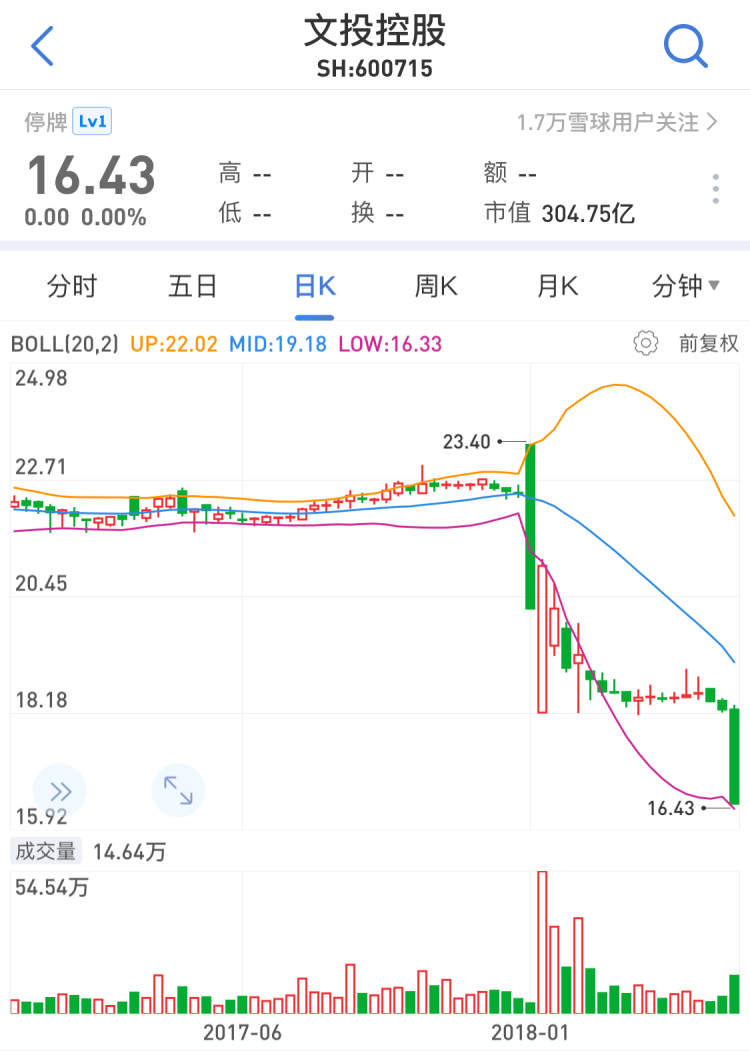750x1051 pixels.
Task: Expand the 分钟 dropdown
Action: pyautogui.click(x=685, y=287)
